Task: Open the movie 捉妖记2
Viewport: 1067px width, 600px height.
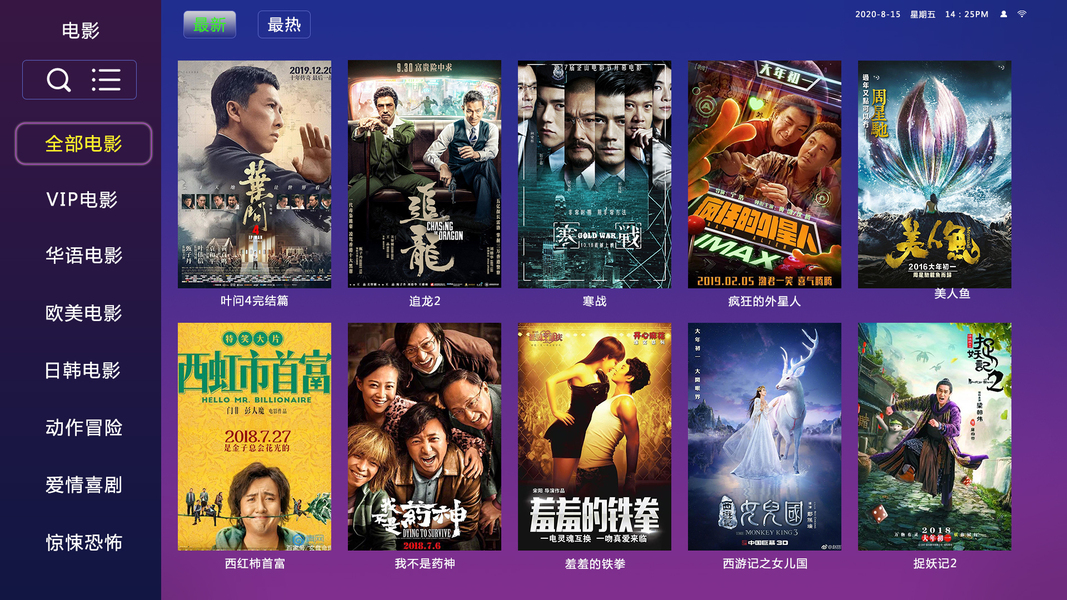Action: point(934,436)
